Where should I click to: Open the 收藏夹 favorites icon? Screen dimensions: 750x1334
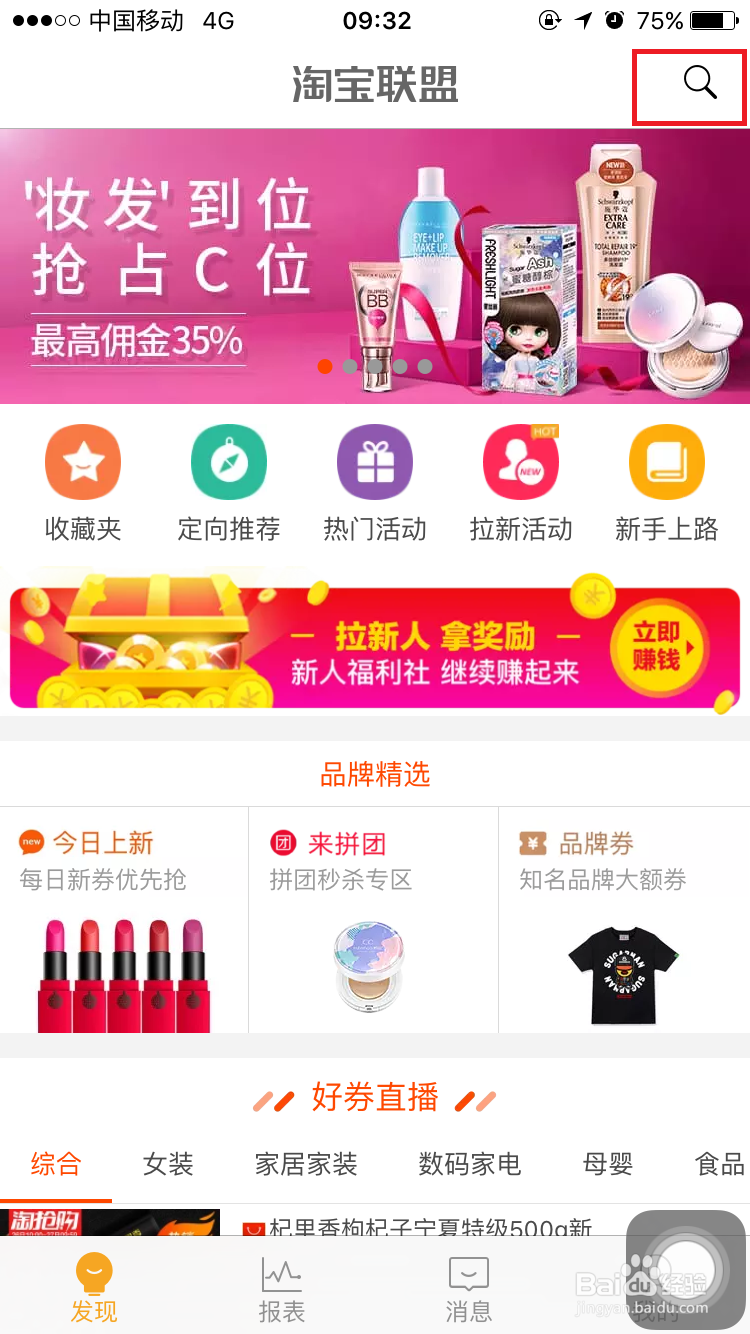83,462
